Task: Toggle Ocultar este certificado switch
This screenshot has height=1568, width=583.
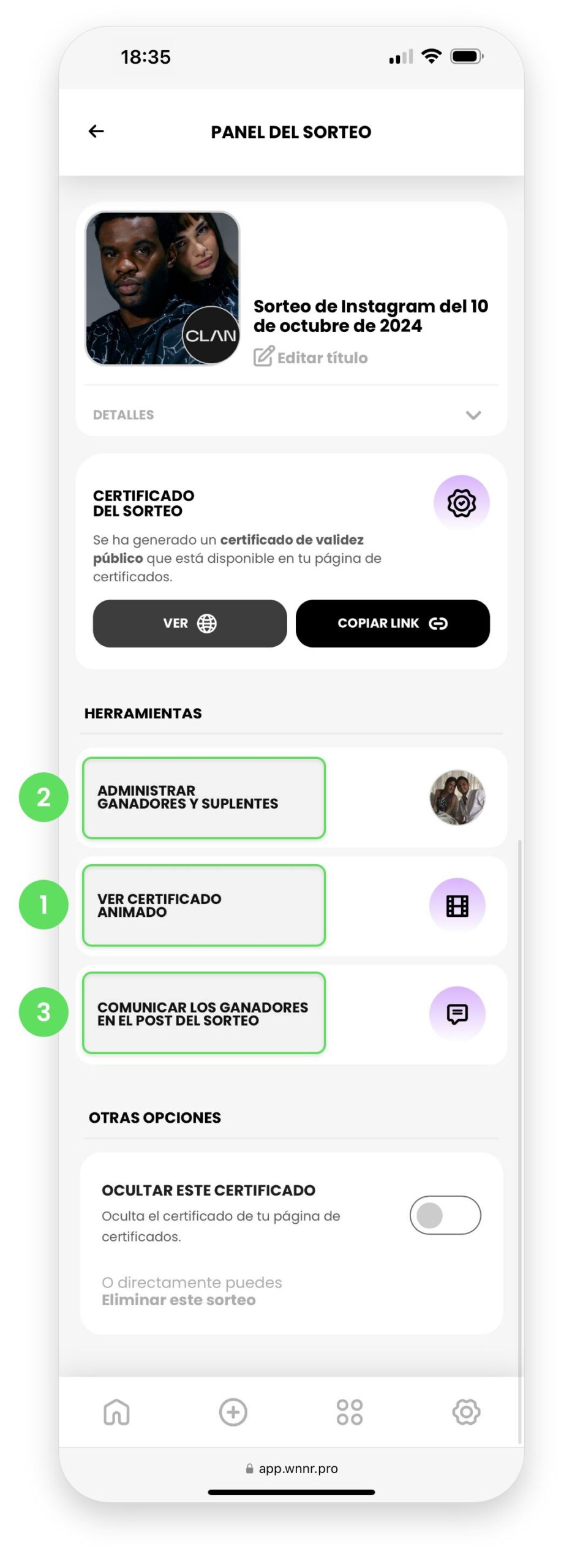Action: pyautogui.click(x=445, y=1215)
